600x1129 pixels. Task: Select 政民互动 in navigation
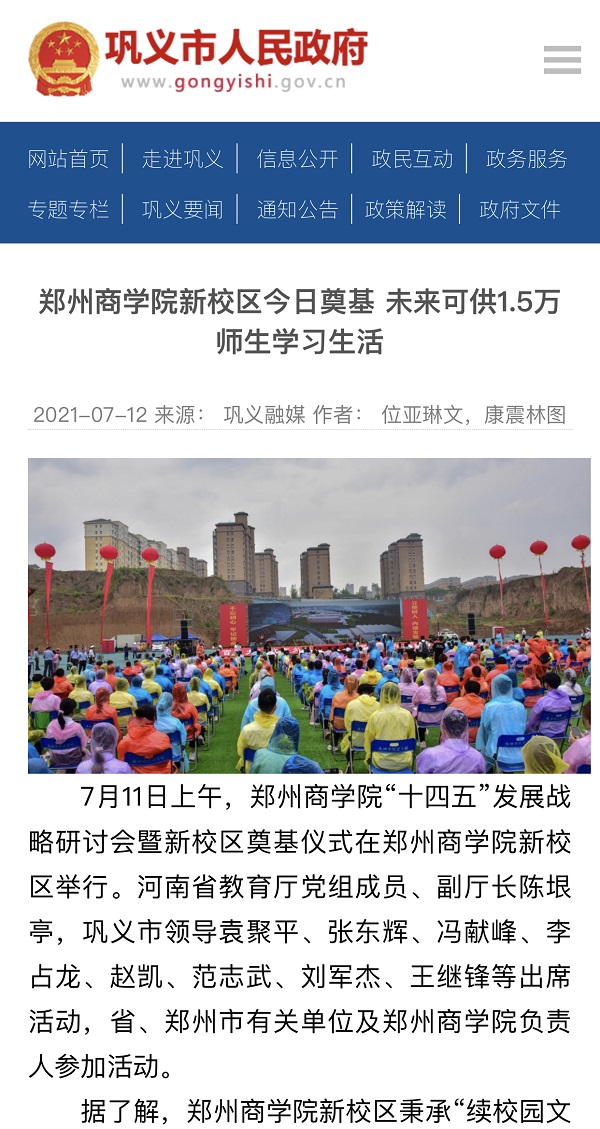[412, 159]
